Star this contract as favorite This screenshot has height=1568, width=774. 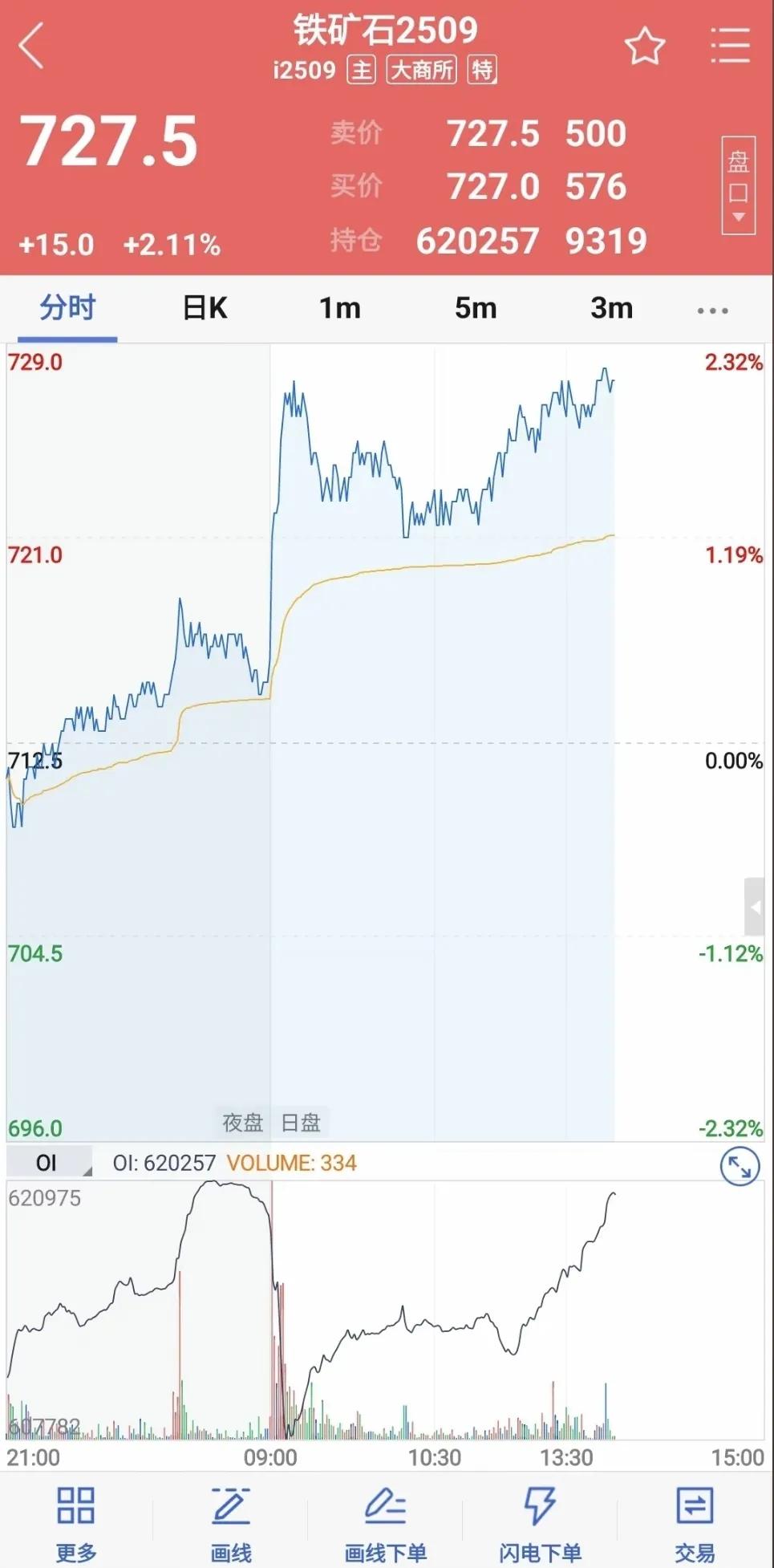pyautogui.click(x=646, y=46)
